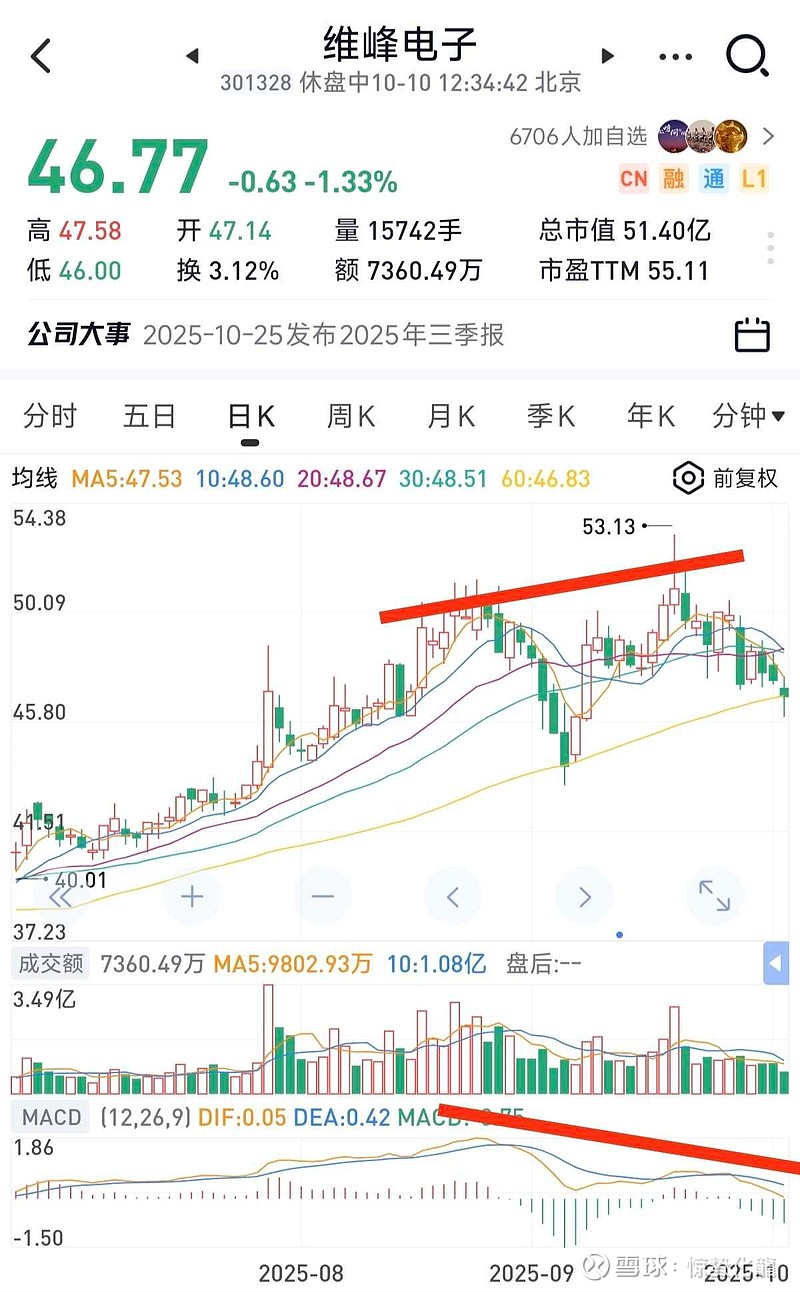Image resolution: width=800 pixels, height=1292 pixels.
Task: Step chart forward with right arrow control
Action: pos(584,896)
